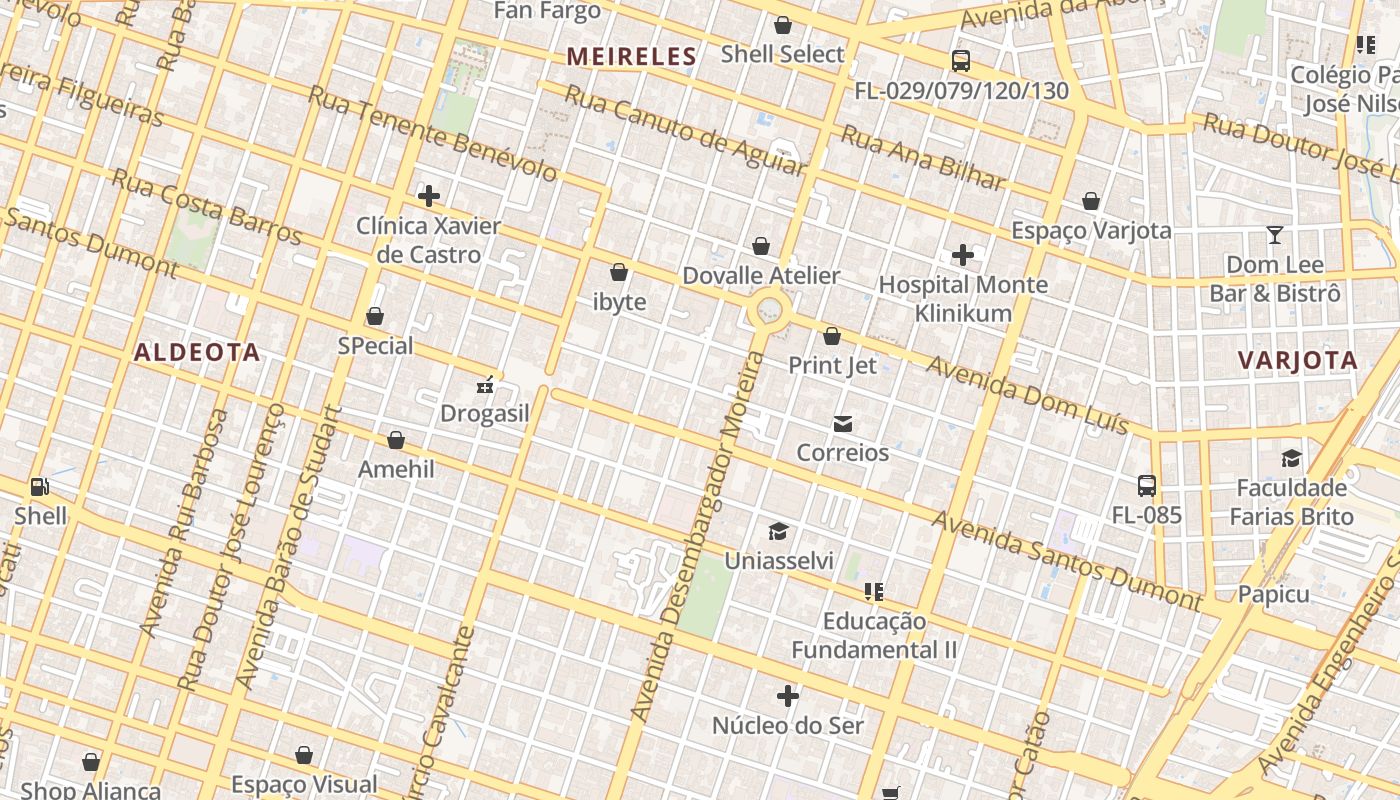
Task: Open the Núcleo do Ser clinic marker
Action: coord(788,695)
